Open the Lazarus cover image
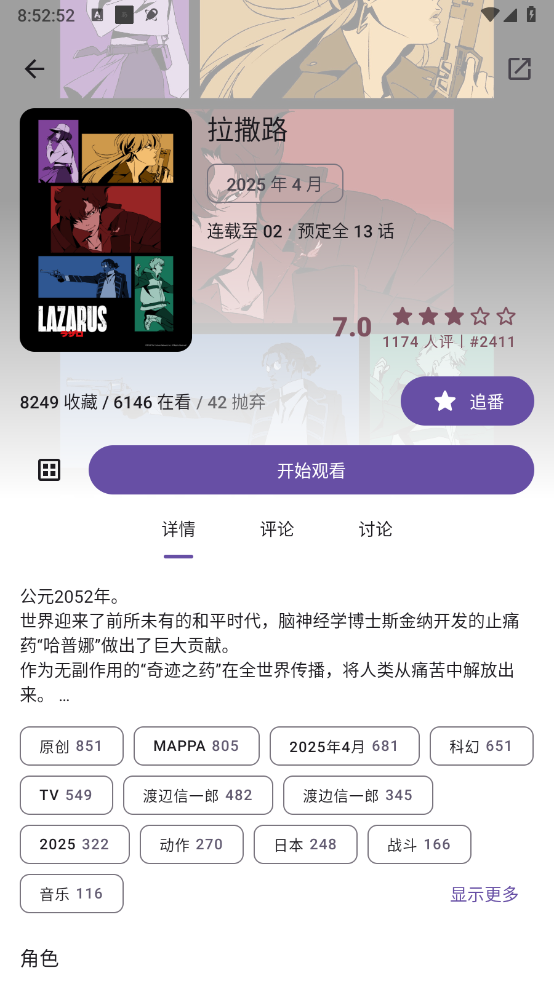 [x=106, y=230]
